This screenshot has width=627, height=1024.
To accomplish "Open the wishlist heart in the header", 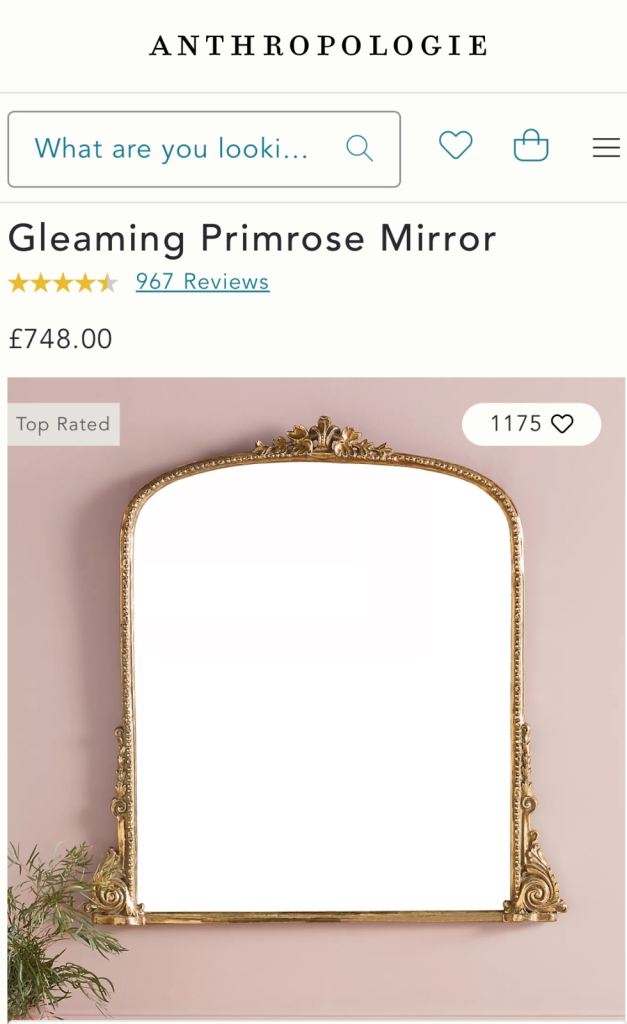I will 455,146.
